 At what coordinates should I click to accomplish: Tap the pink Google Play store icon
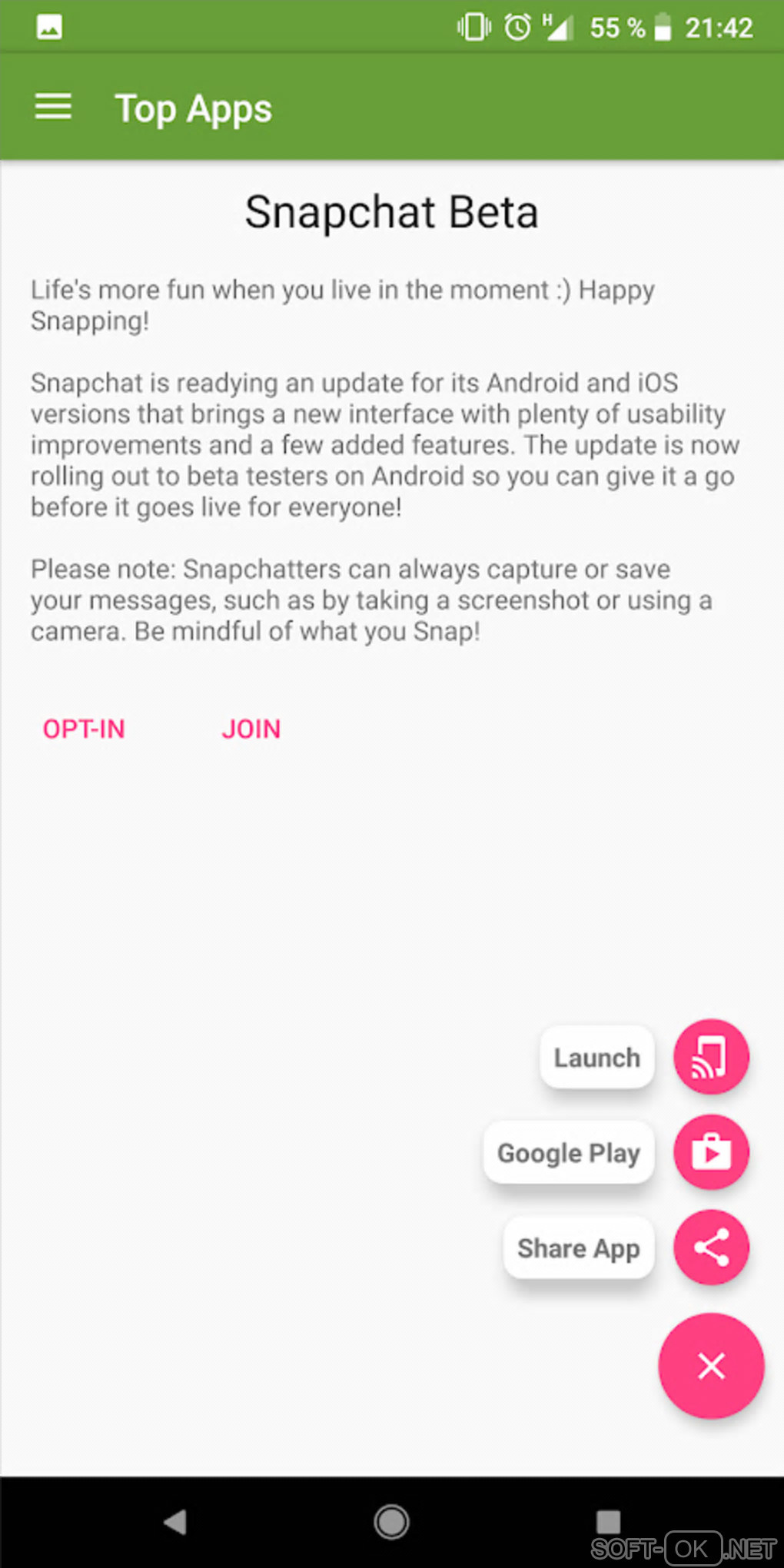tap(711, 1152)
